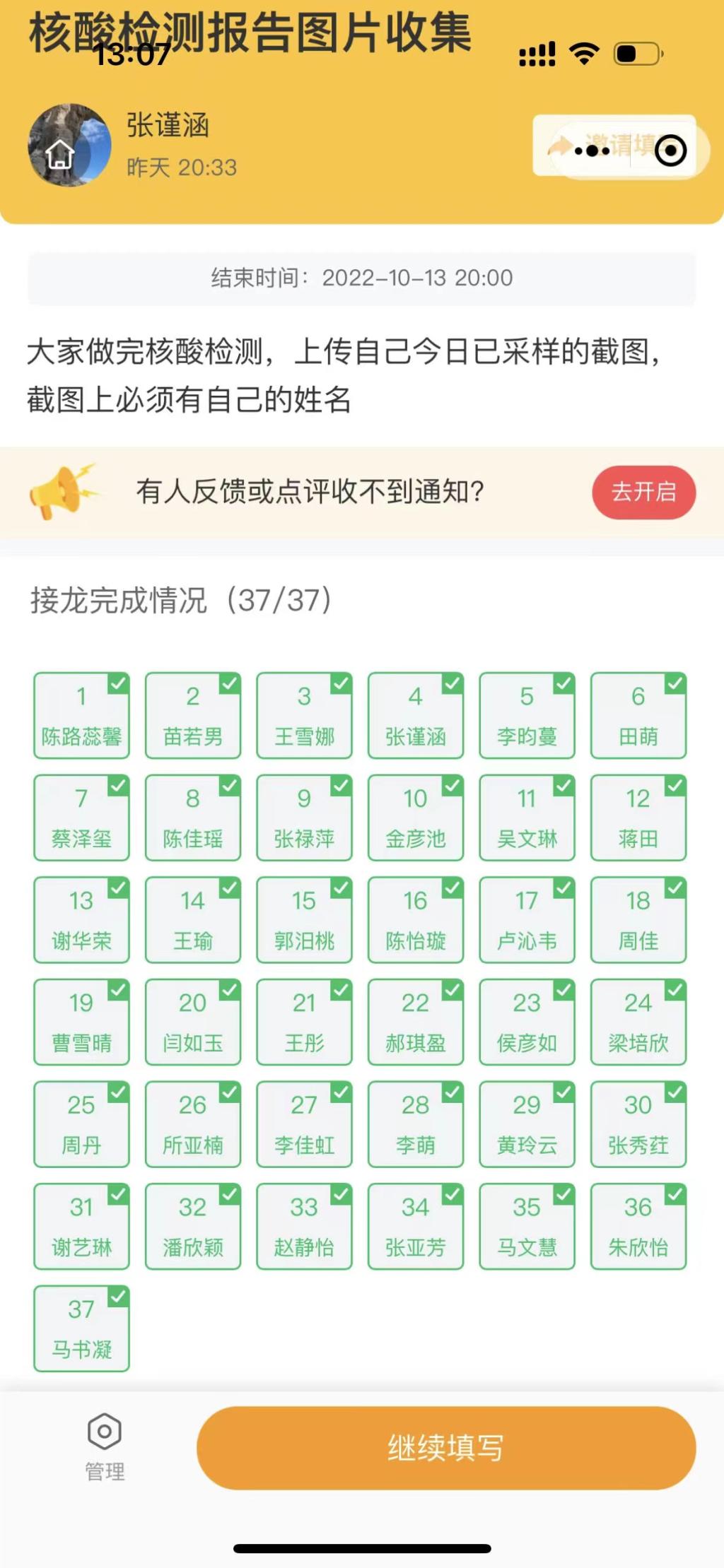
Task: Tap the 继续填写 button
Action: 446,1448
